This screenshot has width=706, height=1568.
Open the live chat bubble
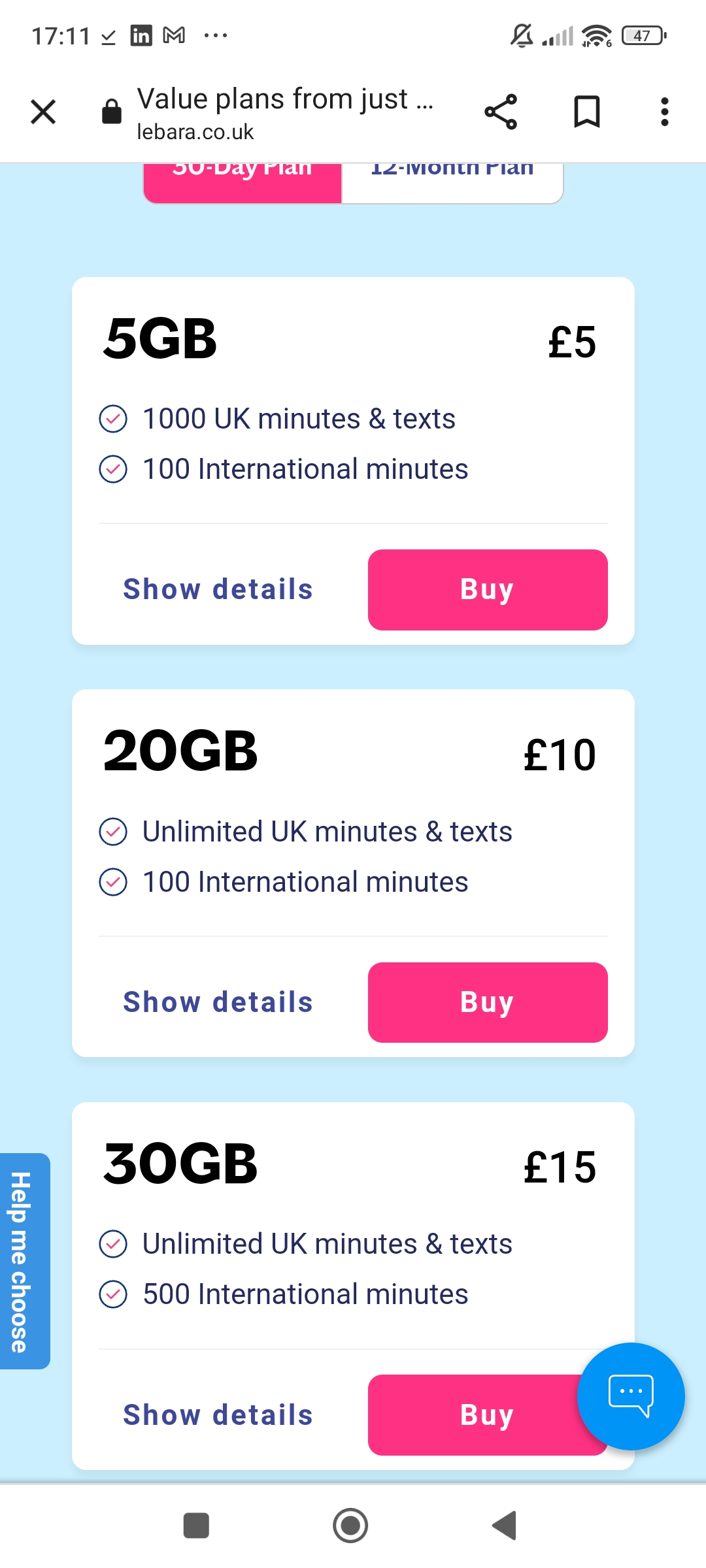(x=631, y=1397)
